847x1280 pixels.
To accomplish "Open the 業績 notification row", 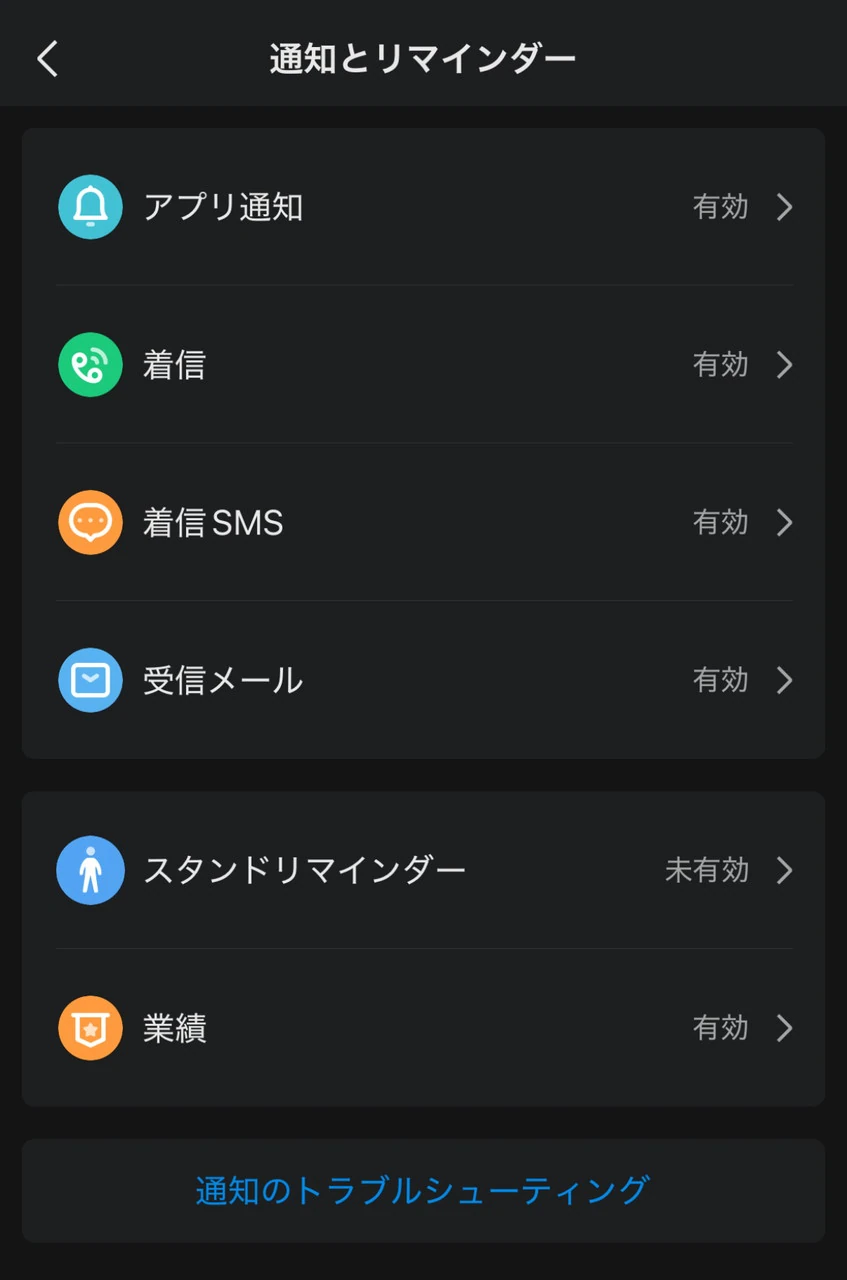I will pos(423,1028).
